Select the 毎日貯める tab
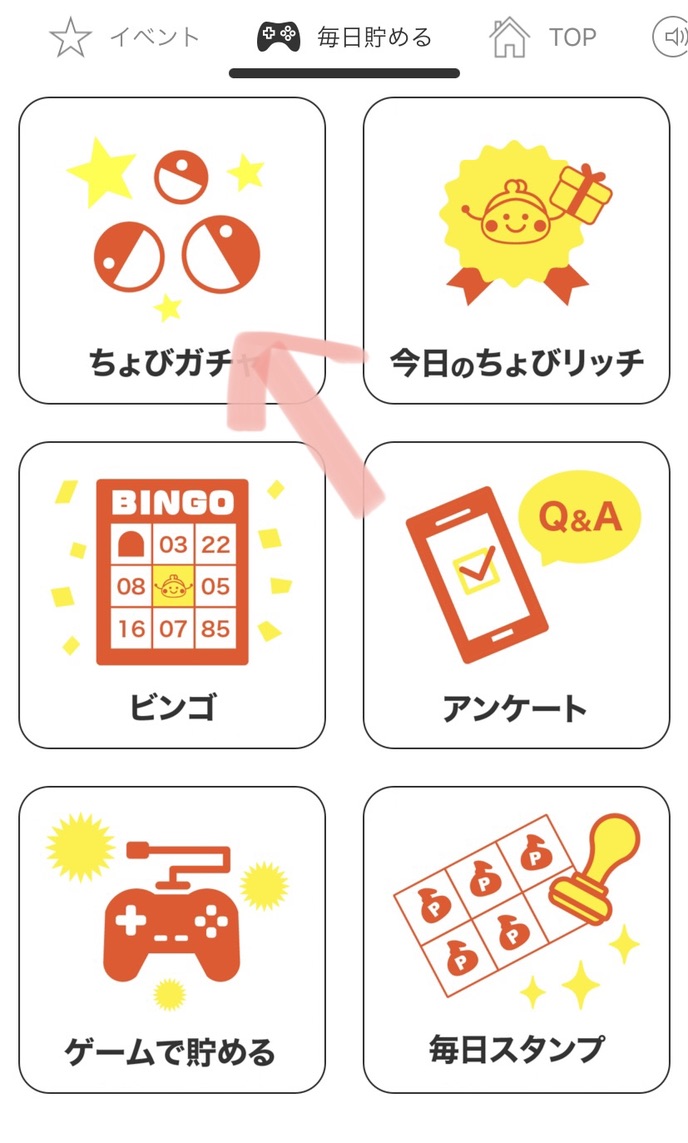Viewport: 688px width, 1143px height. coord(345,38)
